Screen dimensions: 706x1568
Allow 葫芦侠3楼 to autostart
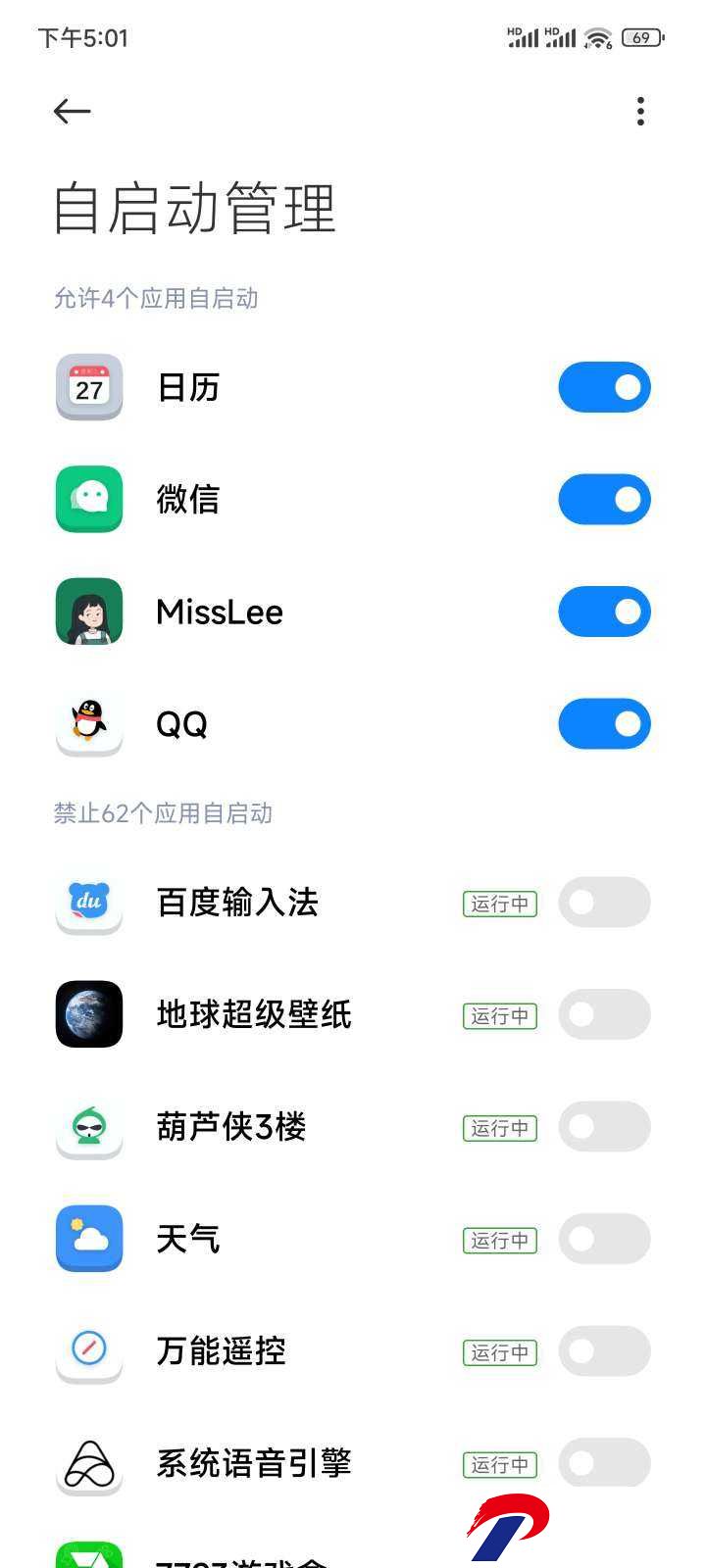604,1127
